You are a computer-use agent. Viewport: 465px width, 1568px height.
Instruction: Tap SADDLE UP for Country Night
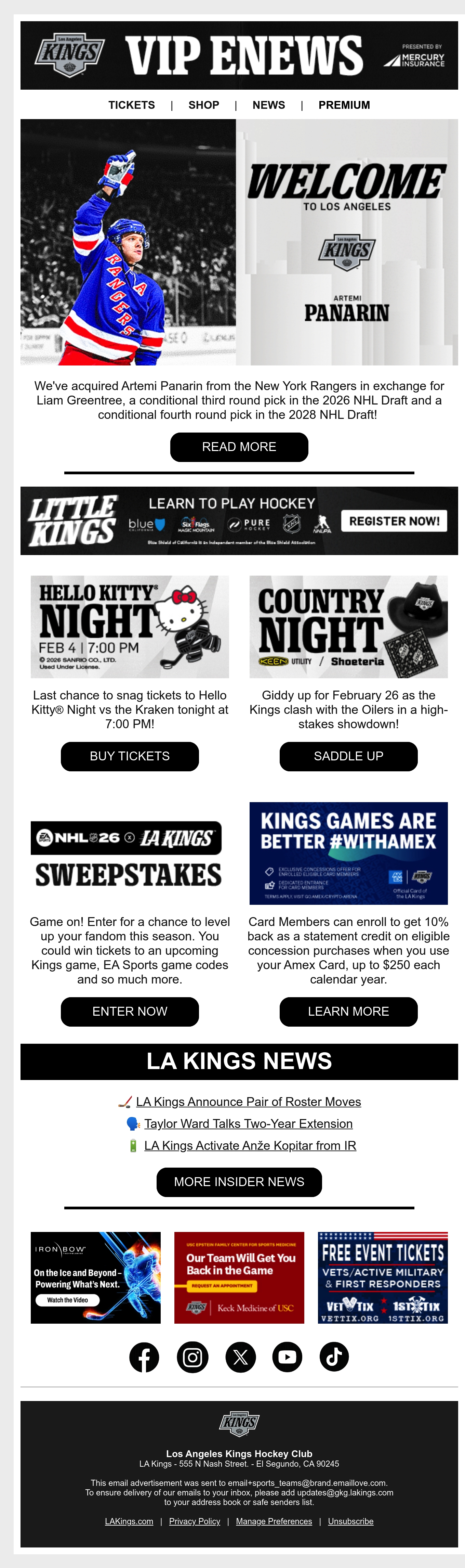click(348, 756)
